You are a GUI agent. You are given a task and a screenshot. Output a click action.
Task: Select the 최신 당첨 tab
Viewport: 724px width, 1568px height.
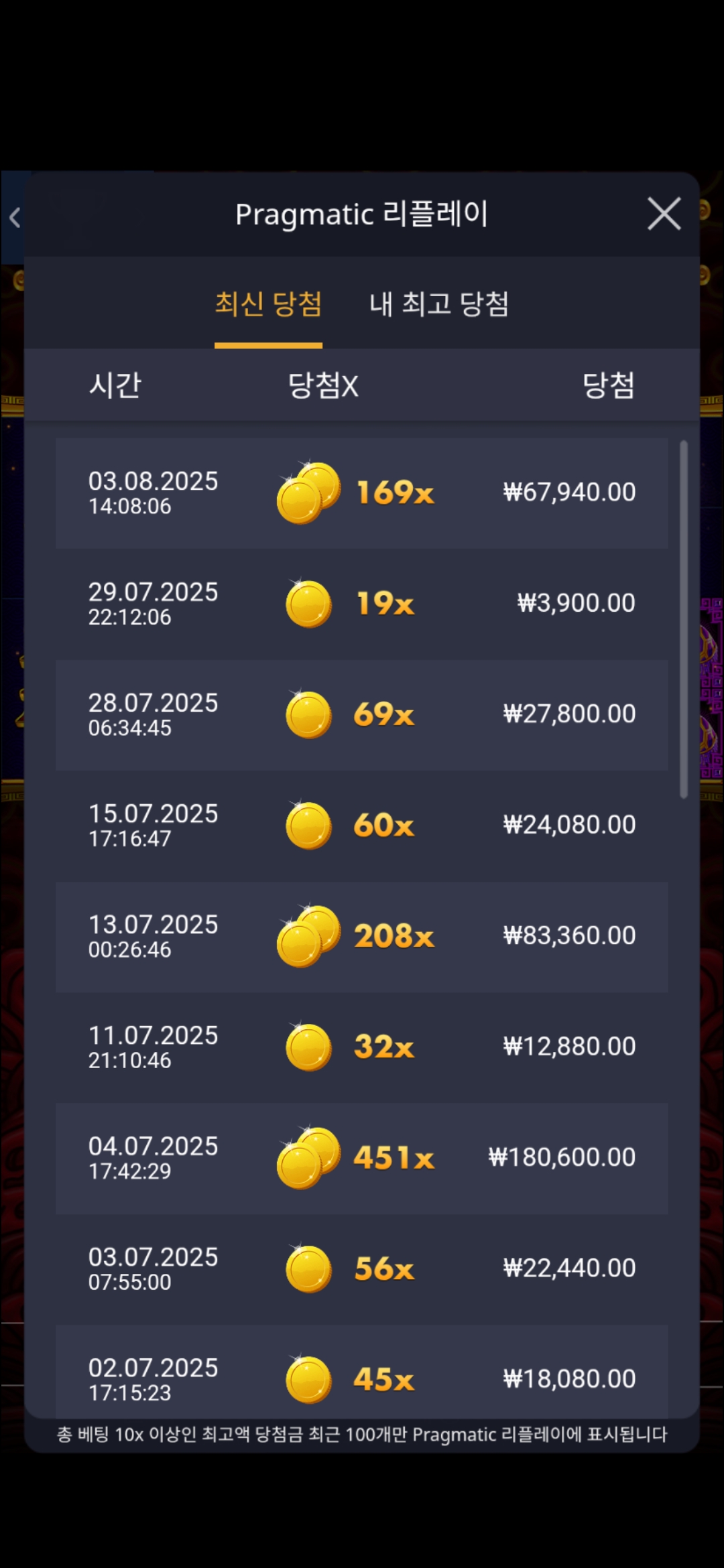click(268, 304)
